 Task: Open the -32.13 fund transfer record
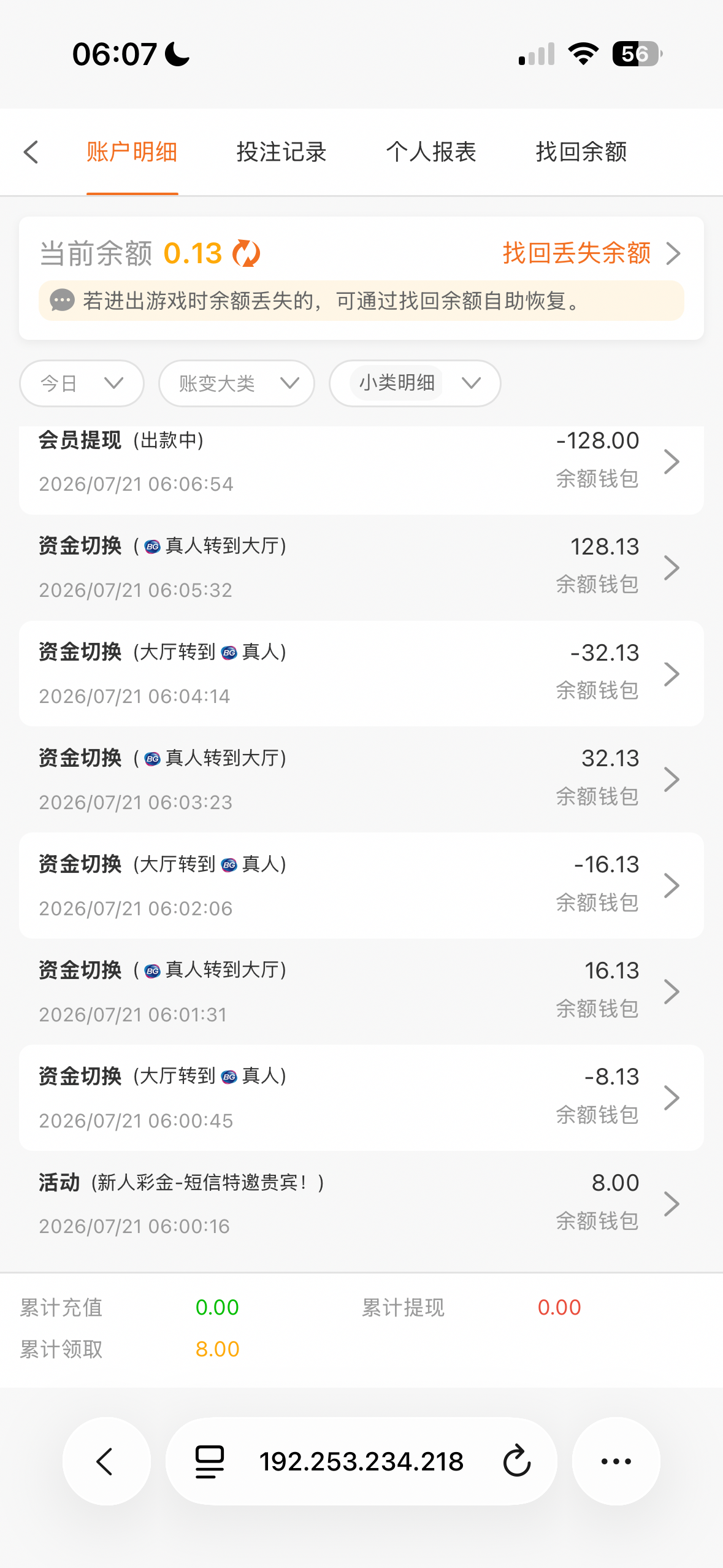(x=361, y=674)
